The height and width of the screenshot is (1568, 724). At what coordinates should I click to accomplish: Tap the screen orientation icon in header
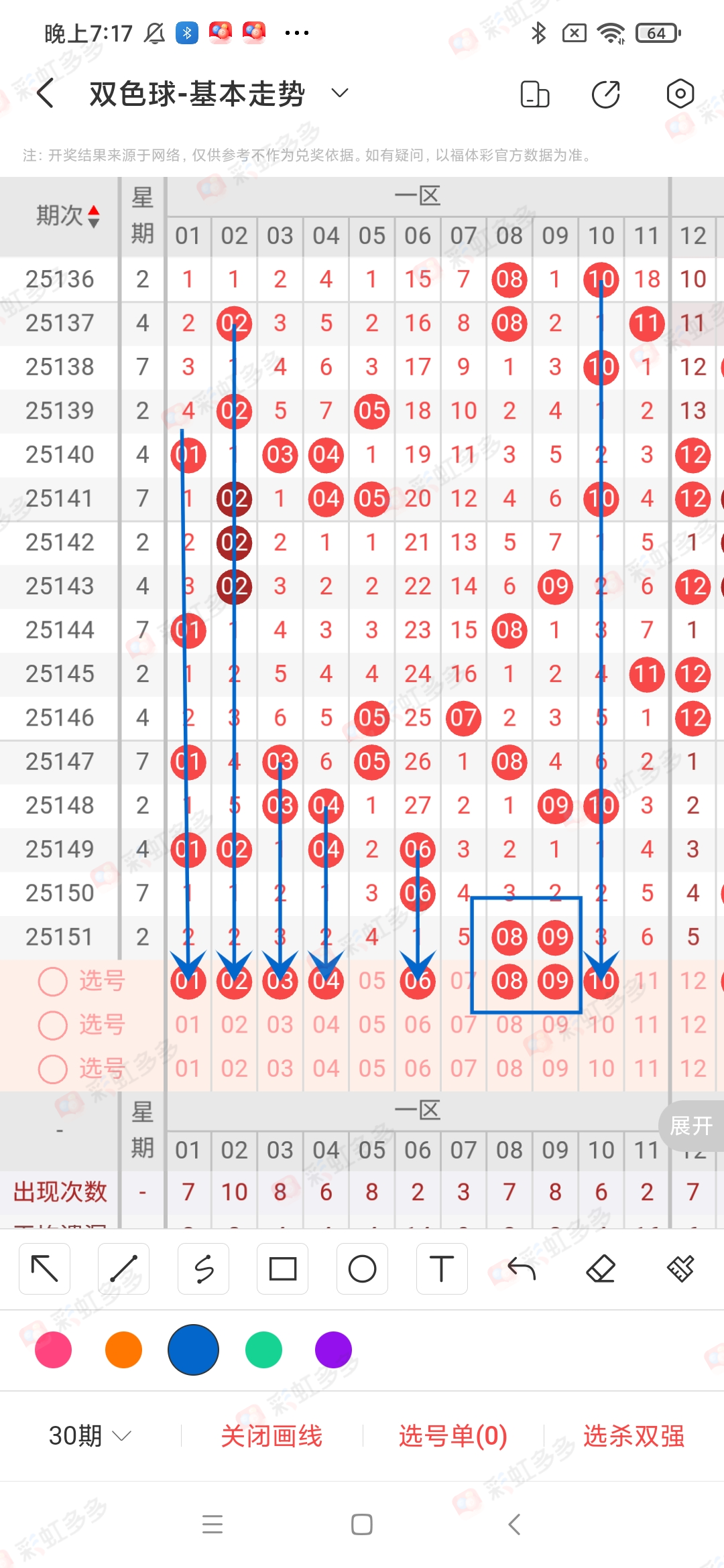coord(535,94)
